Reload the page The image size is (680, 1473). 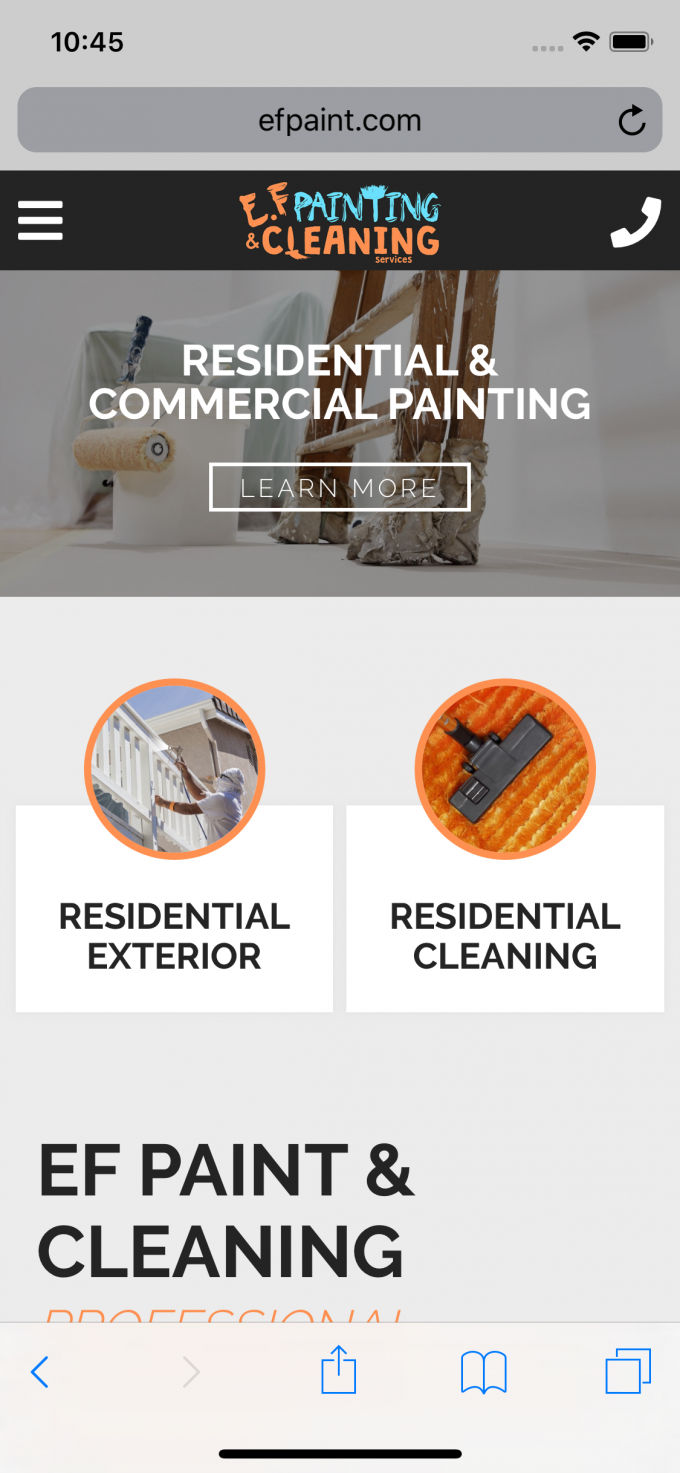click(632, 121)
